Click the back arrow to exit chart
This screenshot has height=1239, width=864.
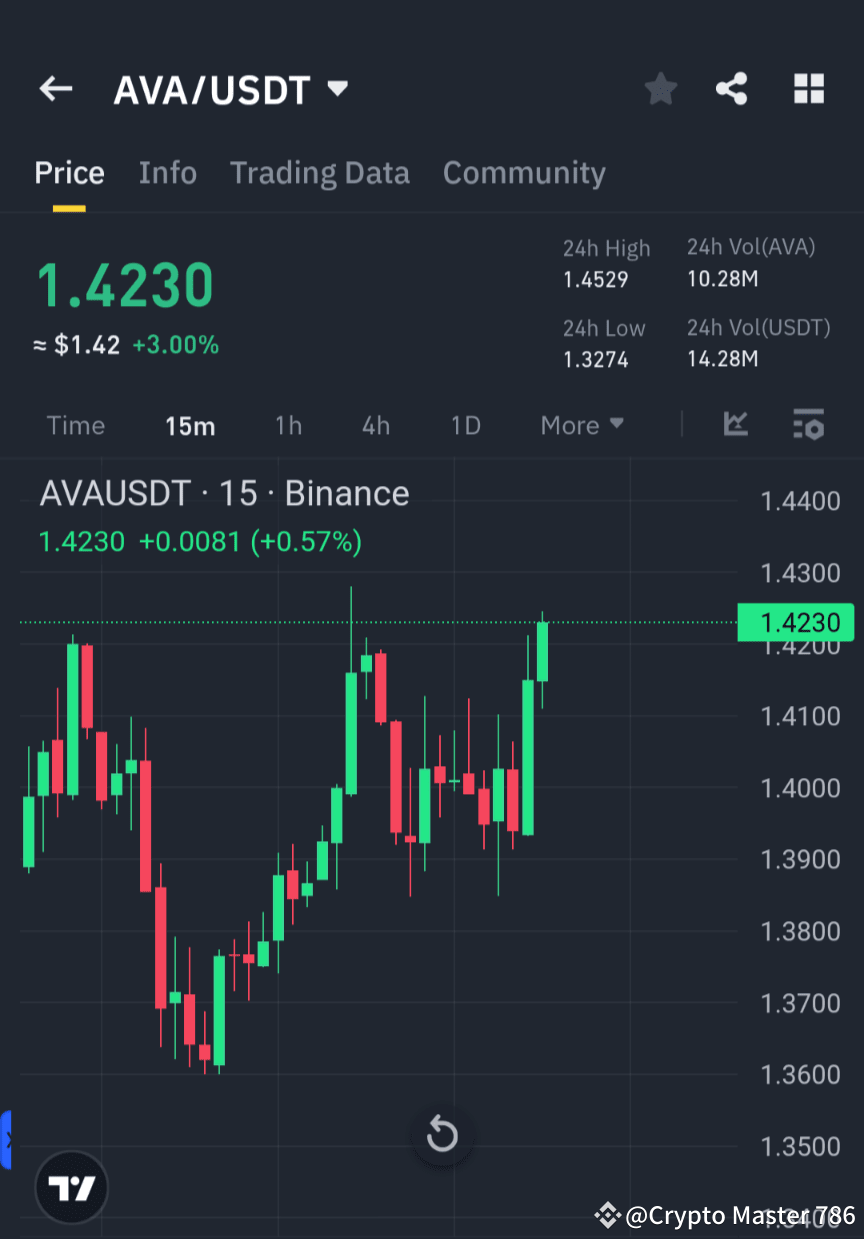coord(55,89)
